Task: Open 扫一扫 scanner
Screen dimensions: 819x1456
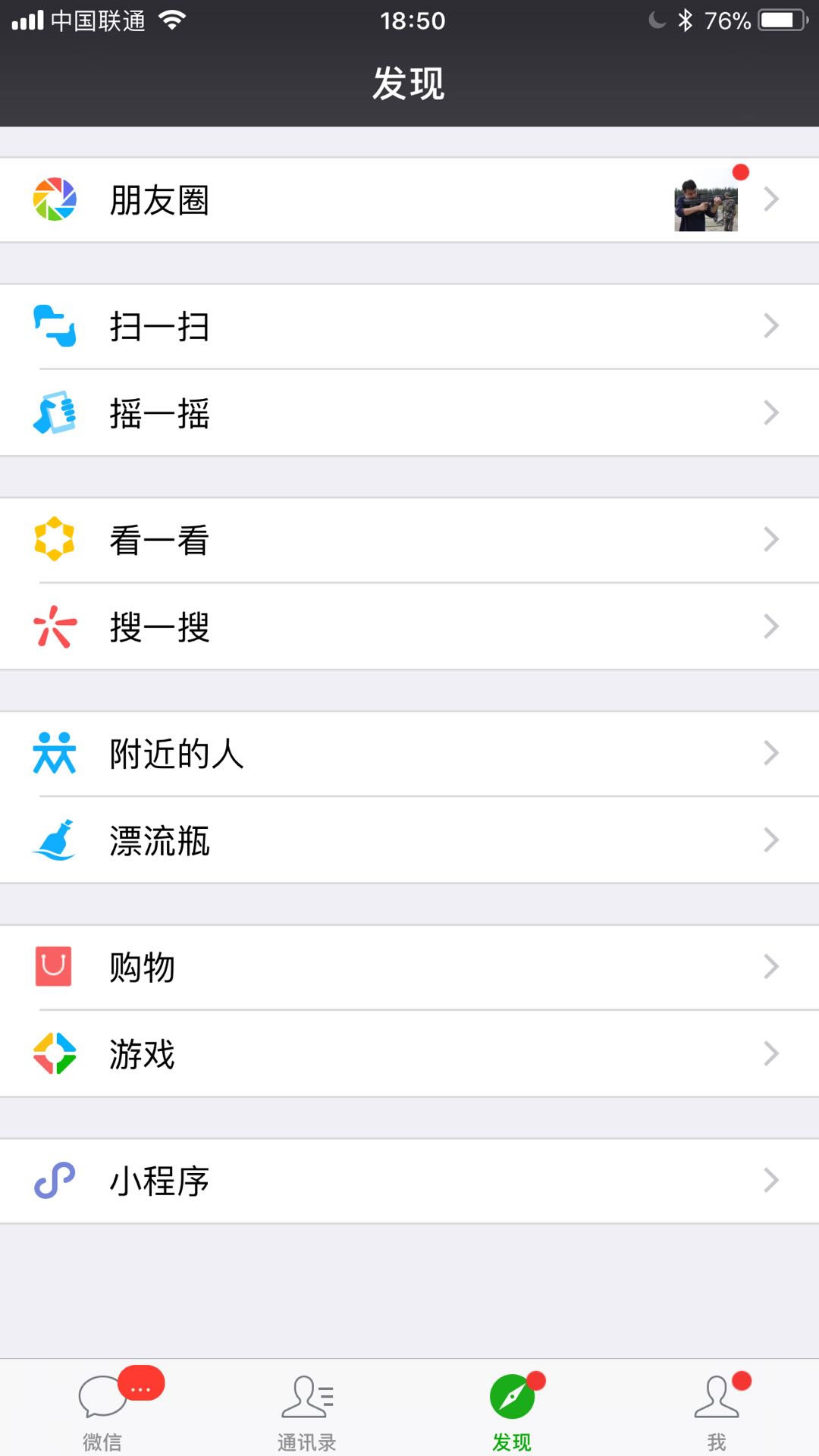Action: click(409, 327)
